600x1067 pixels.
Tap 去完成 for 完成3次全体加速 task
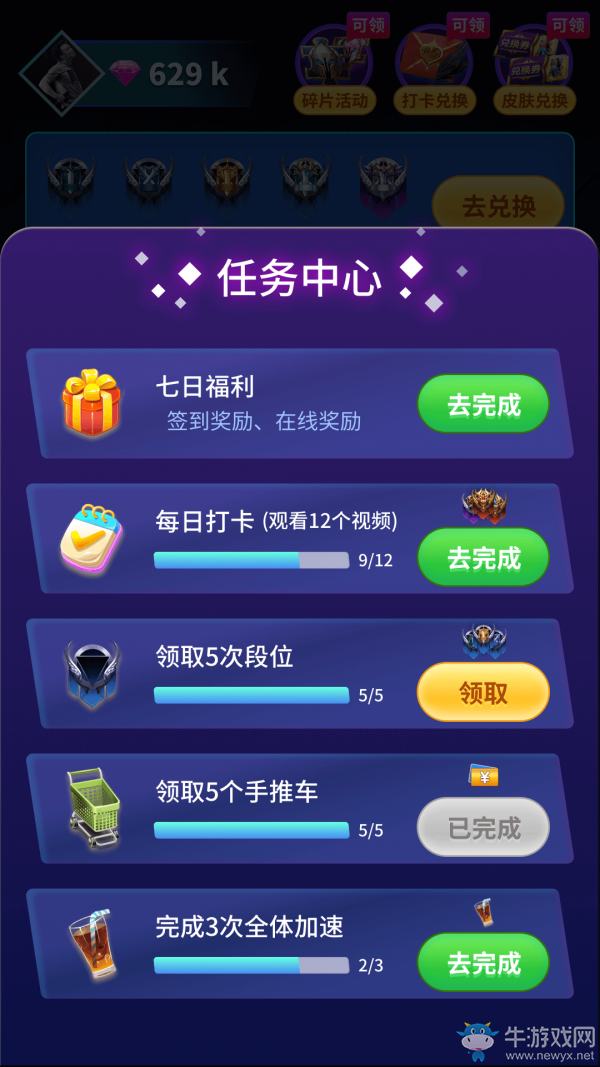pyautogui.click(x=483, y=963)
